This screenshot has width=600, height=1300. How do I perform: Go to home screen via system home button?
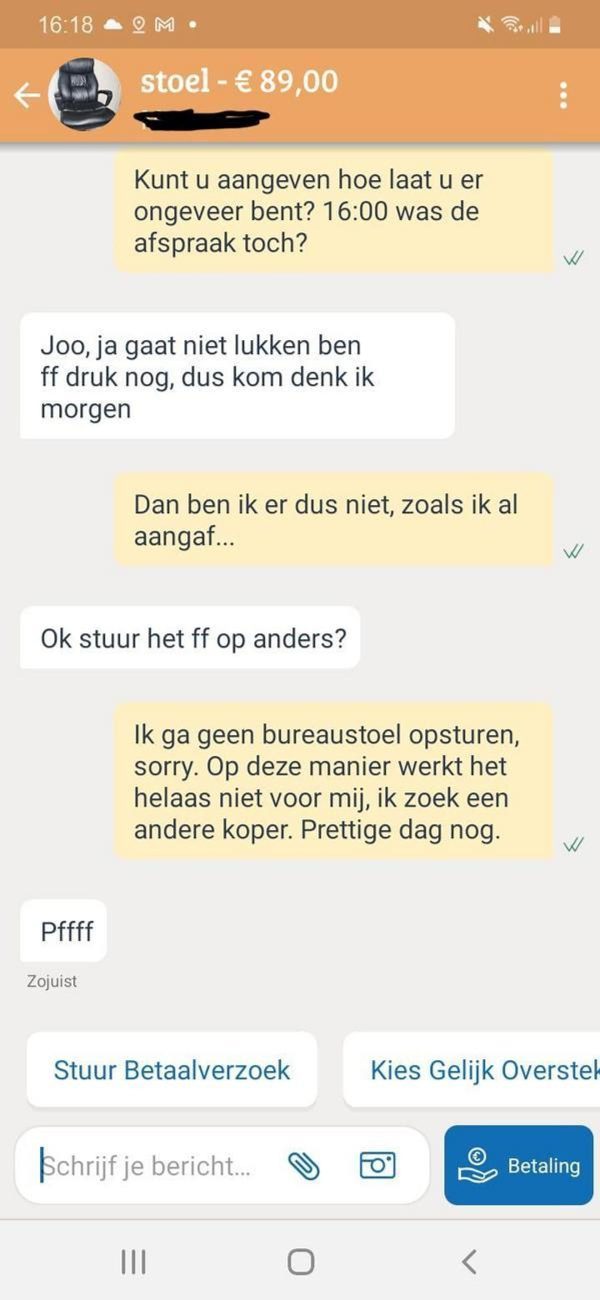(x=300, y=1262)
